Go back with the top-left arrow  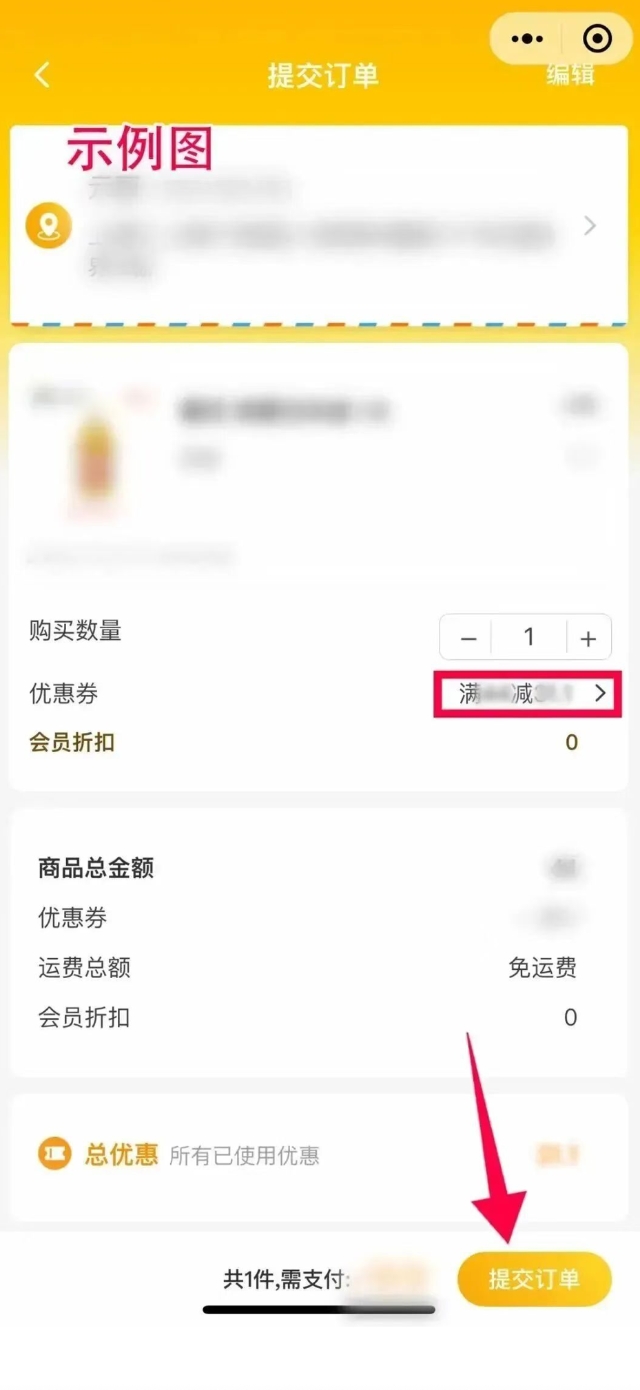coord(42,76)
